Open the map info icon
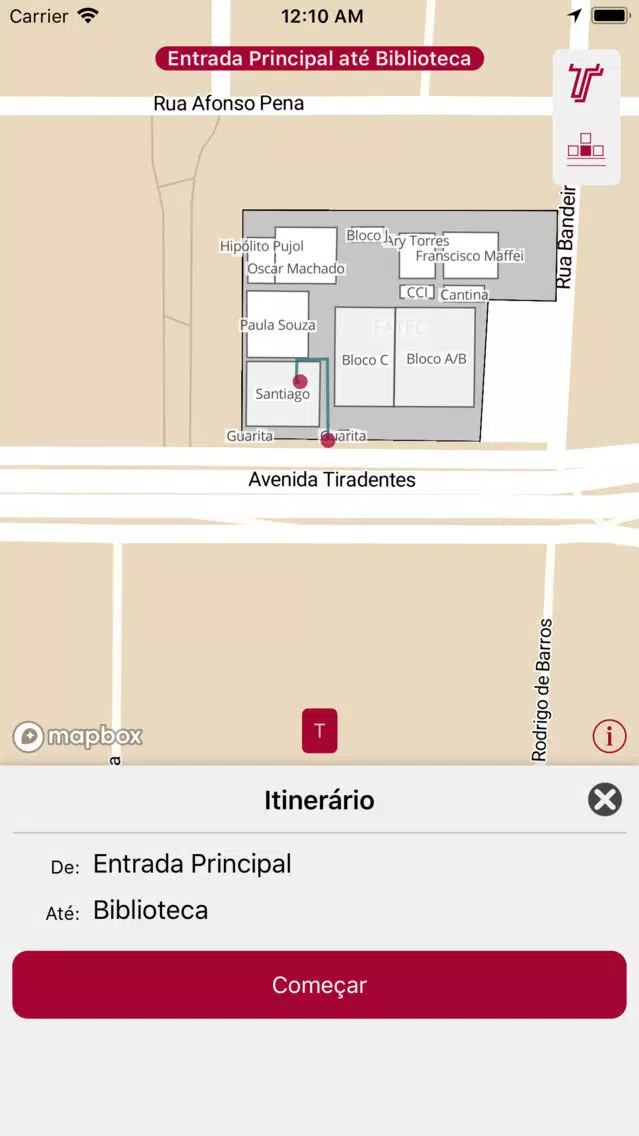639x1136 pixels. [x=609, y=736]
